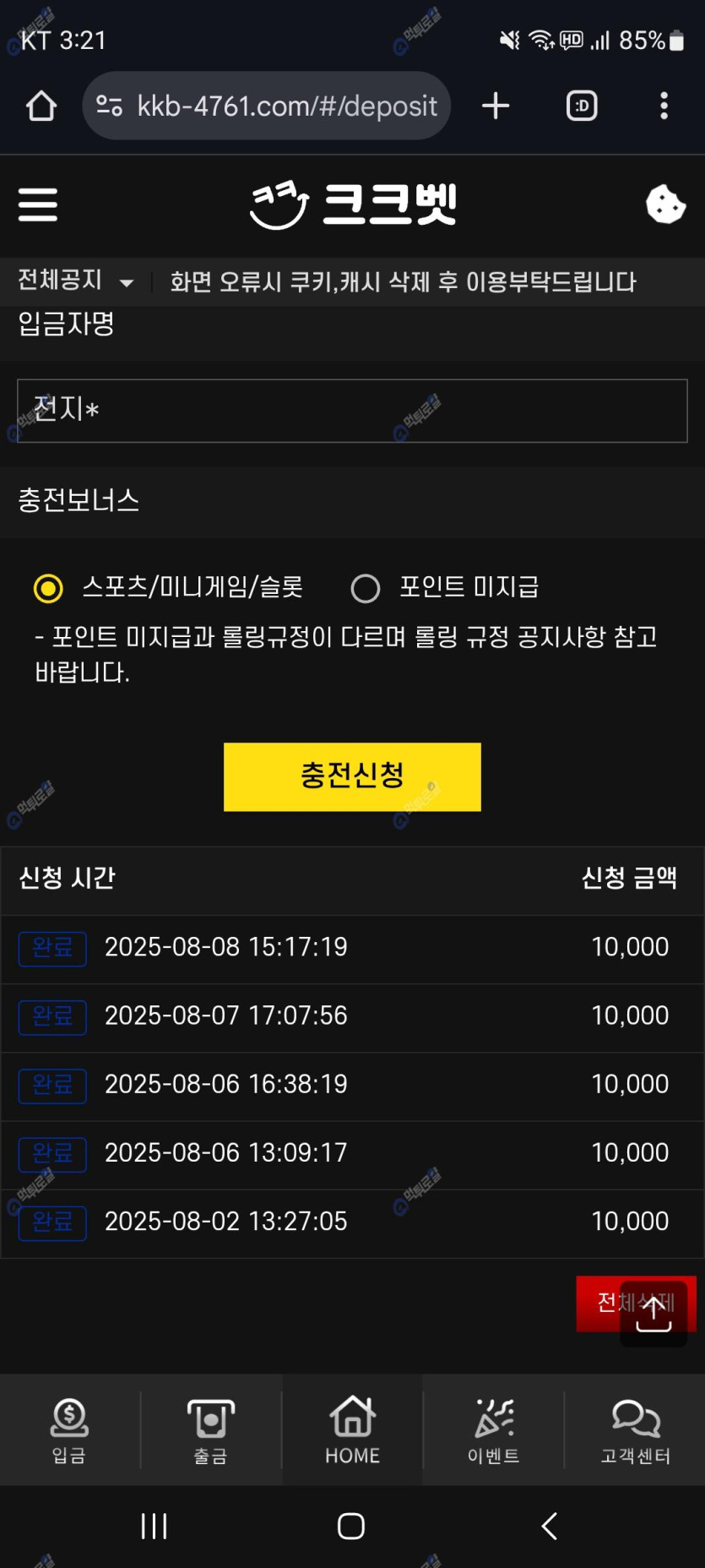Tap the system back button
This screenshot has height=1568, width=705.
pyautogui.click(x=549, y=1526)
